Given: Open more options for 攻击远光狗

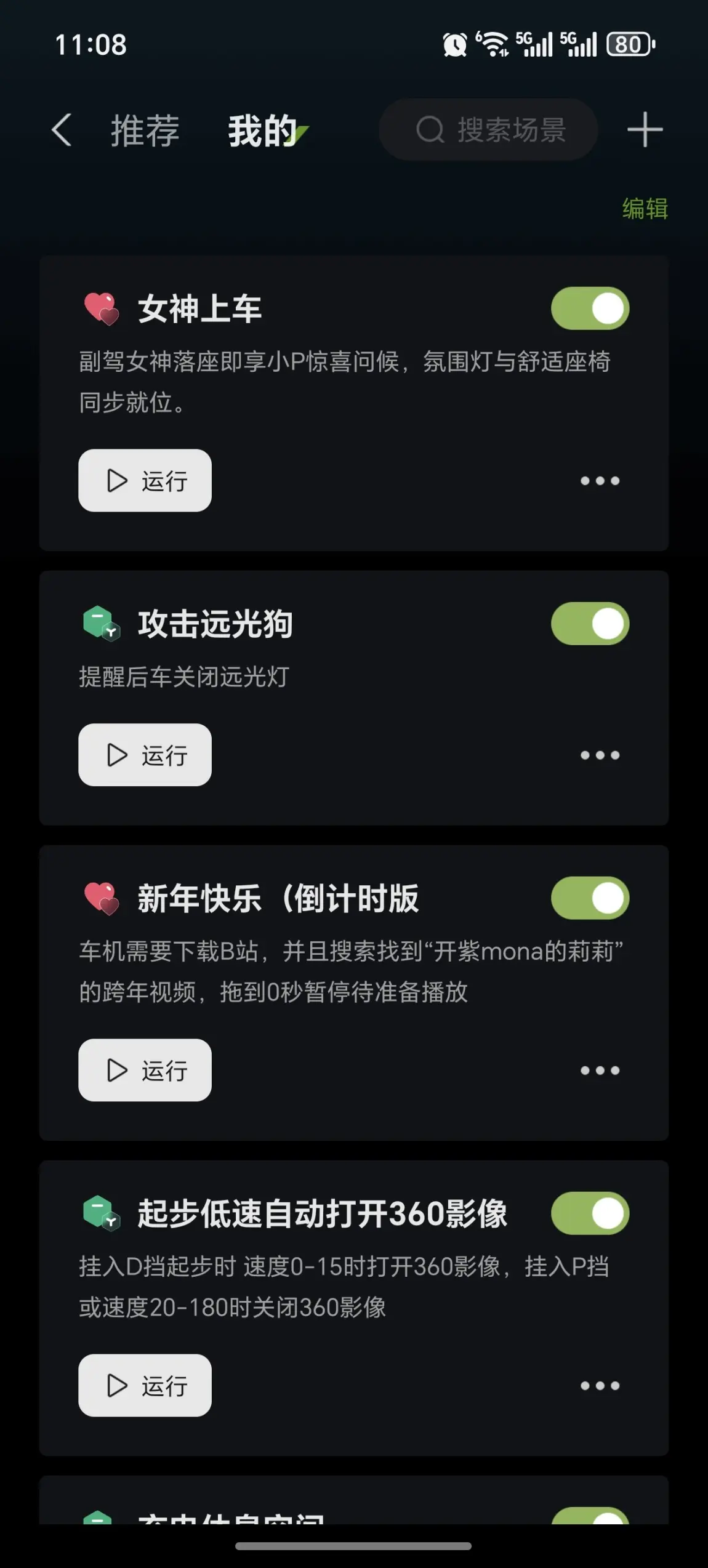Looking at the screenshot, I should (600, 755).
